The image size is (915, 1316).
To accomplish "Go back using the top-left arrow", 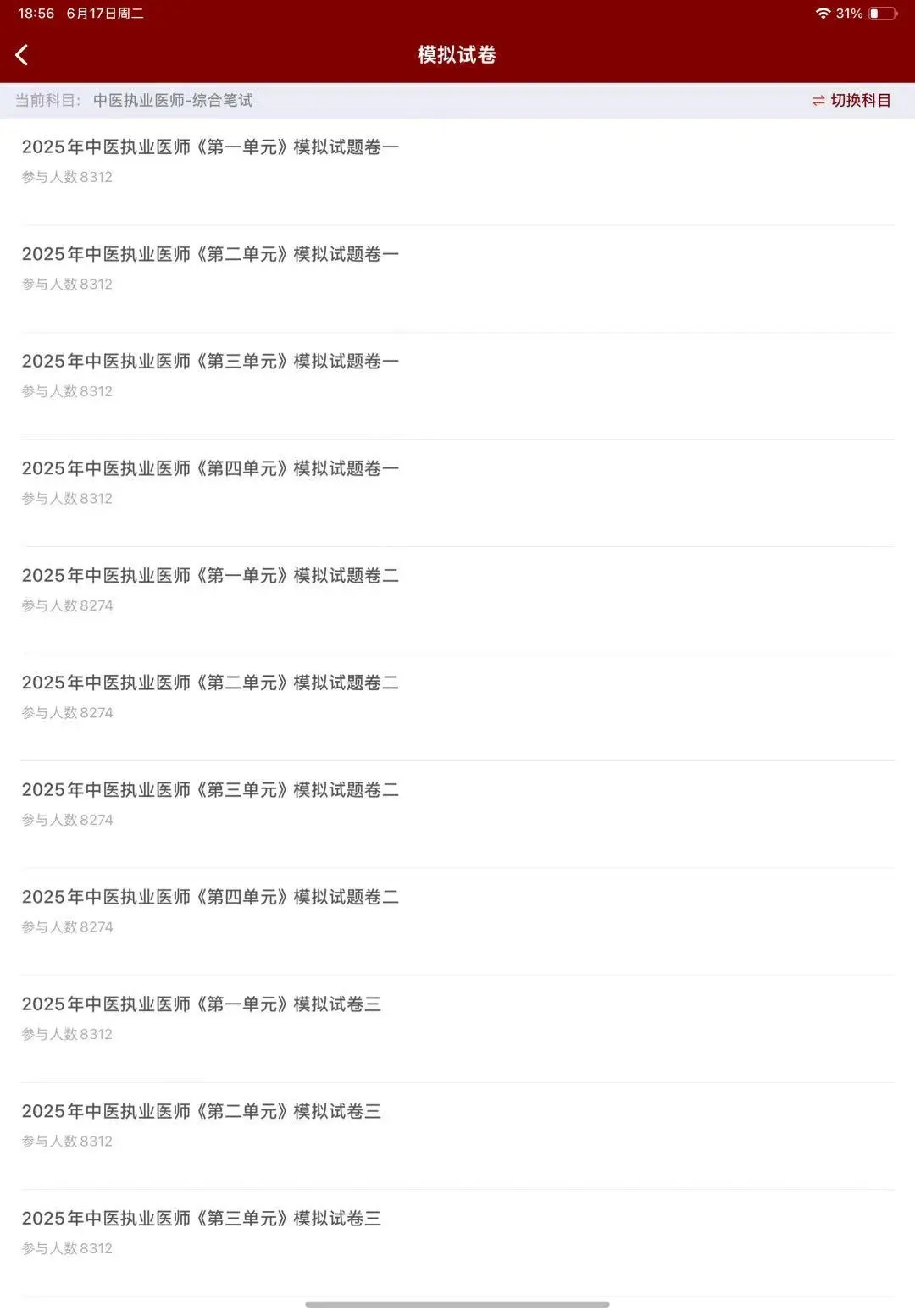I will [x=23, y=55].
